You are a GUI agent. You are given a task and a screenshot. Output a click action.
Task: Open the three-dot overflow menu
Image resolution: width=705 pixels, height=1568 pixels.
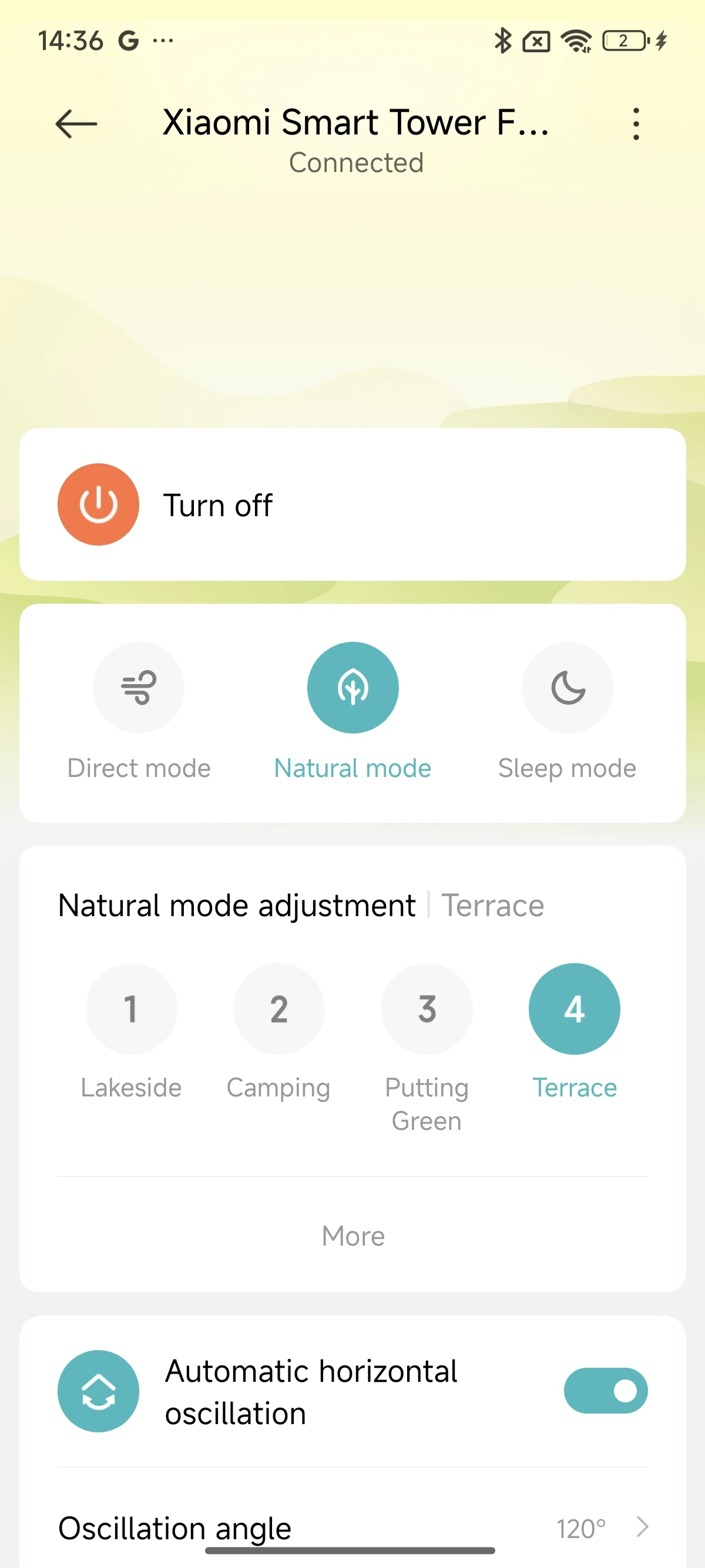tap(636, 124)
